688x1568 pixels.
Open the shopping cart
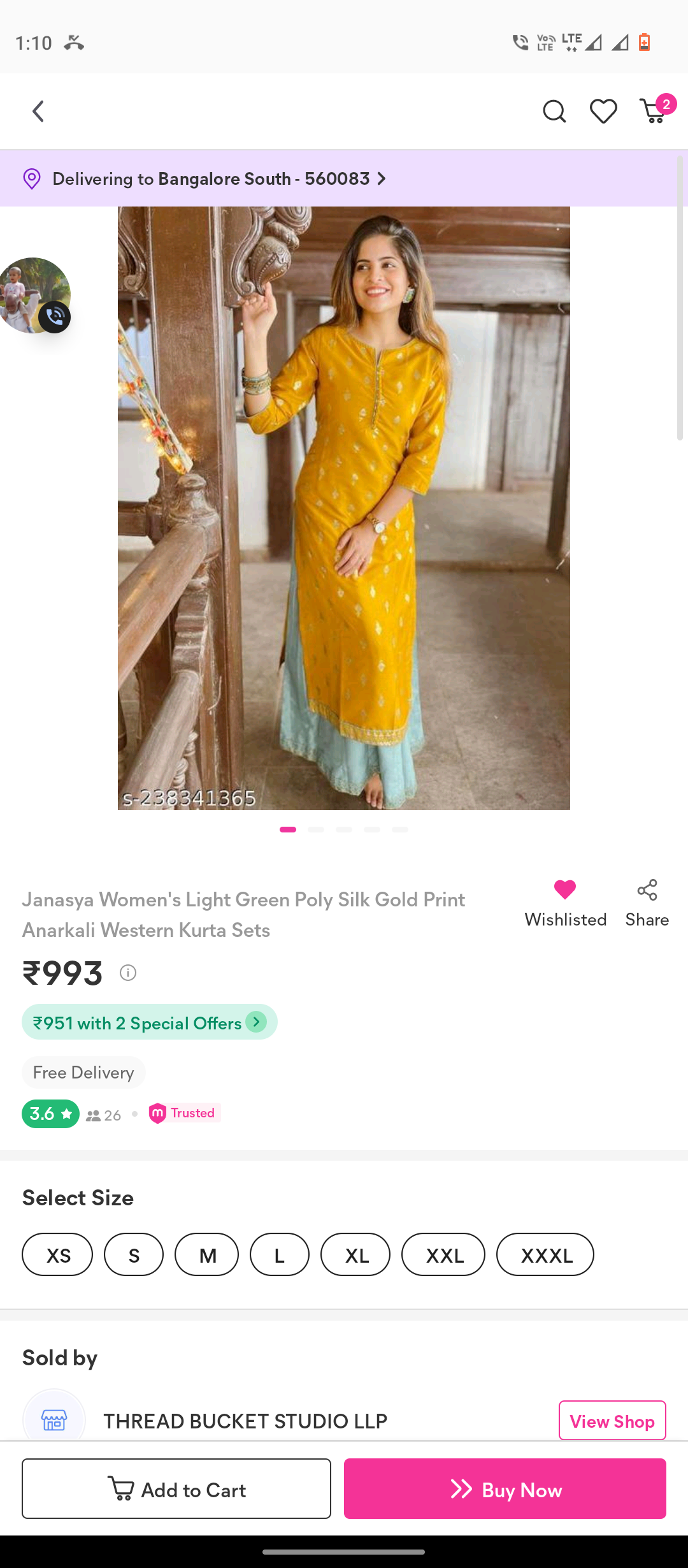coord(653,112)
